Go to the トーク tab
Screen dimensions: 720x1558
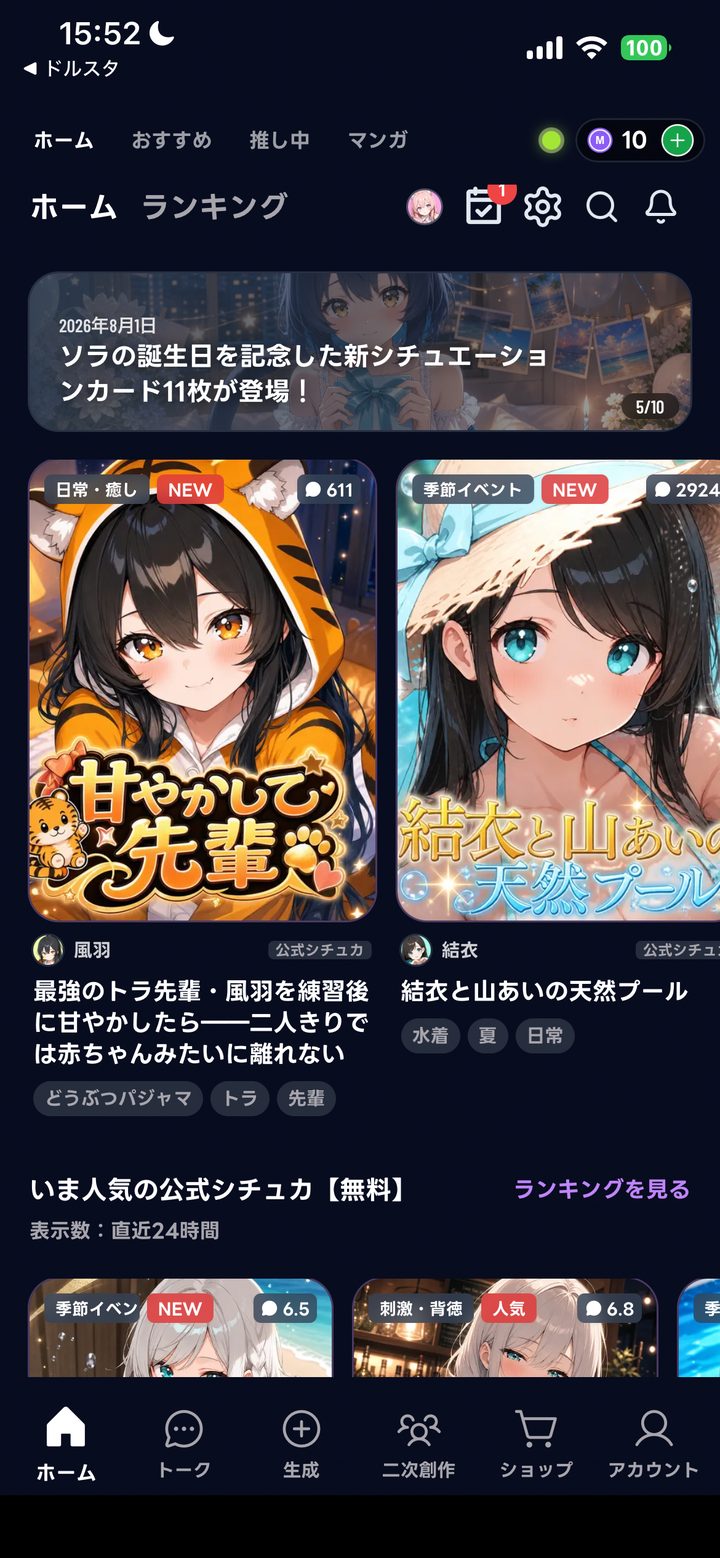pyautogui.click(x=184, y=1445)
